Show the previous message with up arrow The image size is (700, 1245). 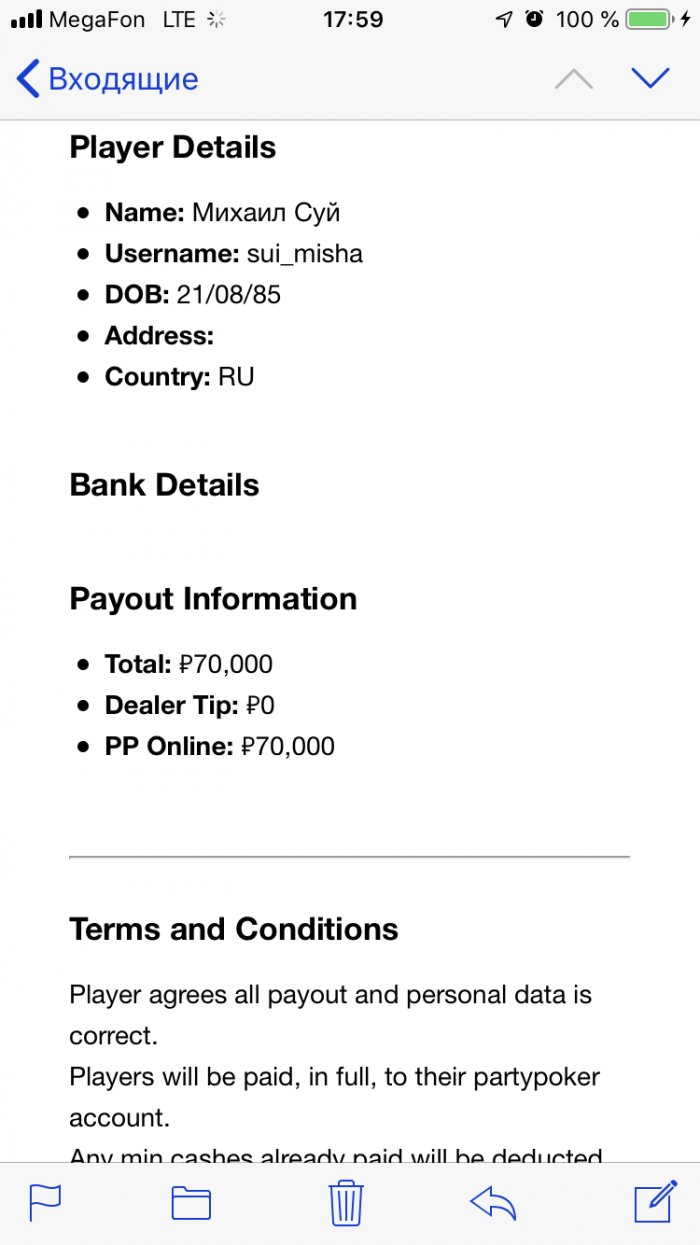(573, 79)
